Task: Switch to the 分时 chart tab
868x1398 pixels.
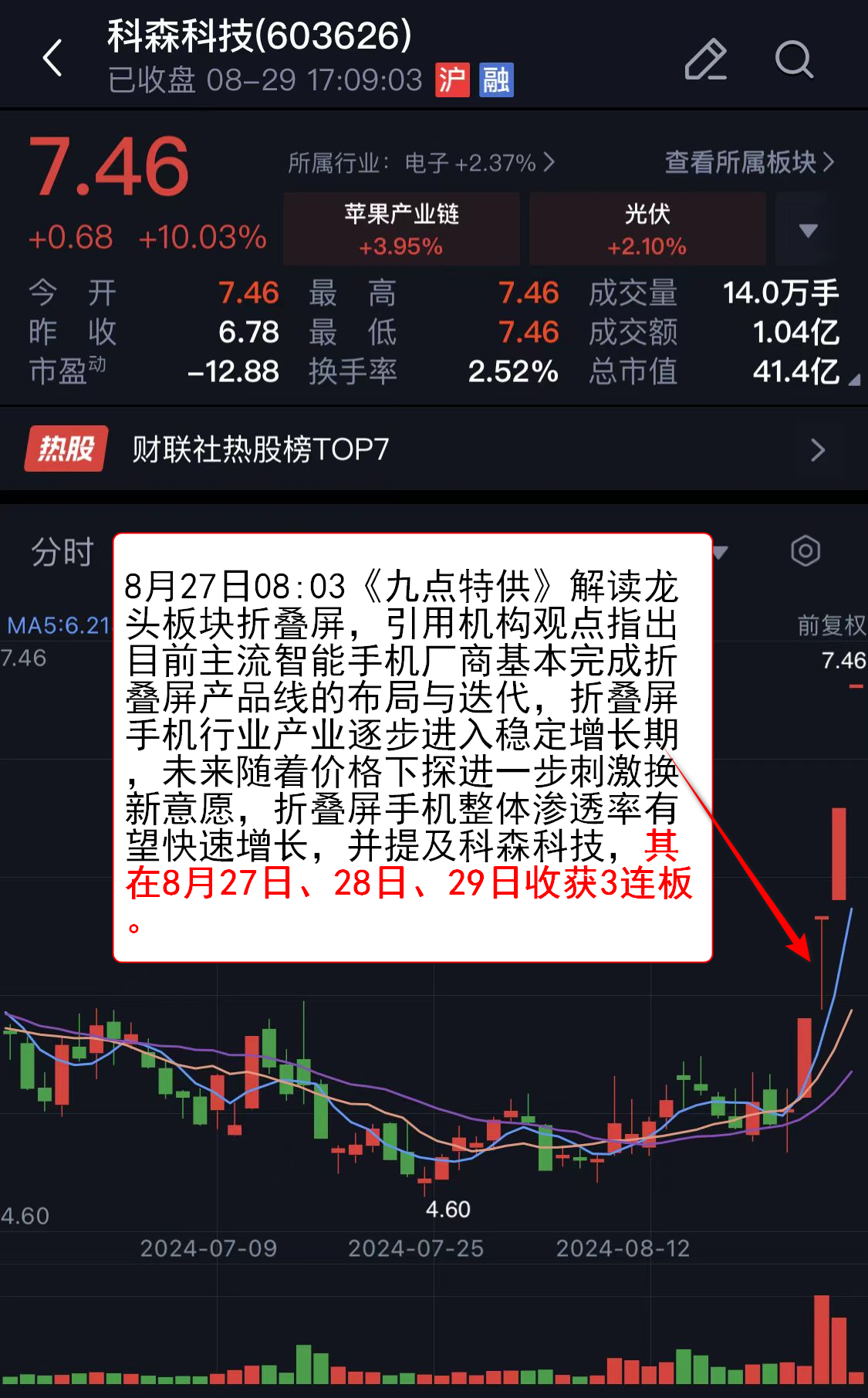Action: 62,553
